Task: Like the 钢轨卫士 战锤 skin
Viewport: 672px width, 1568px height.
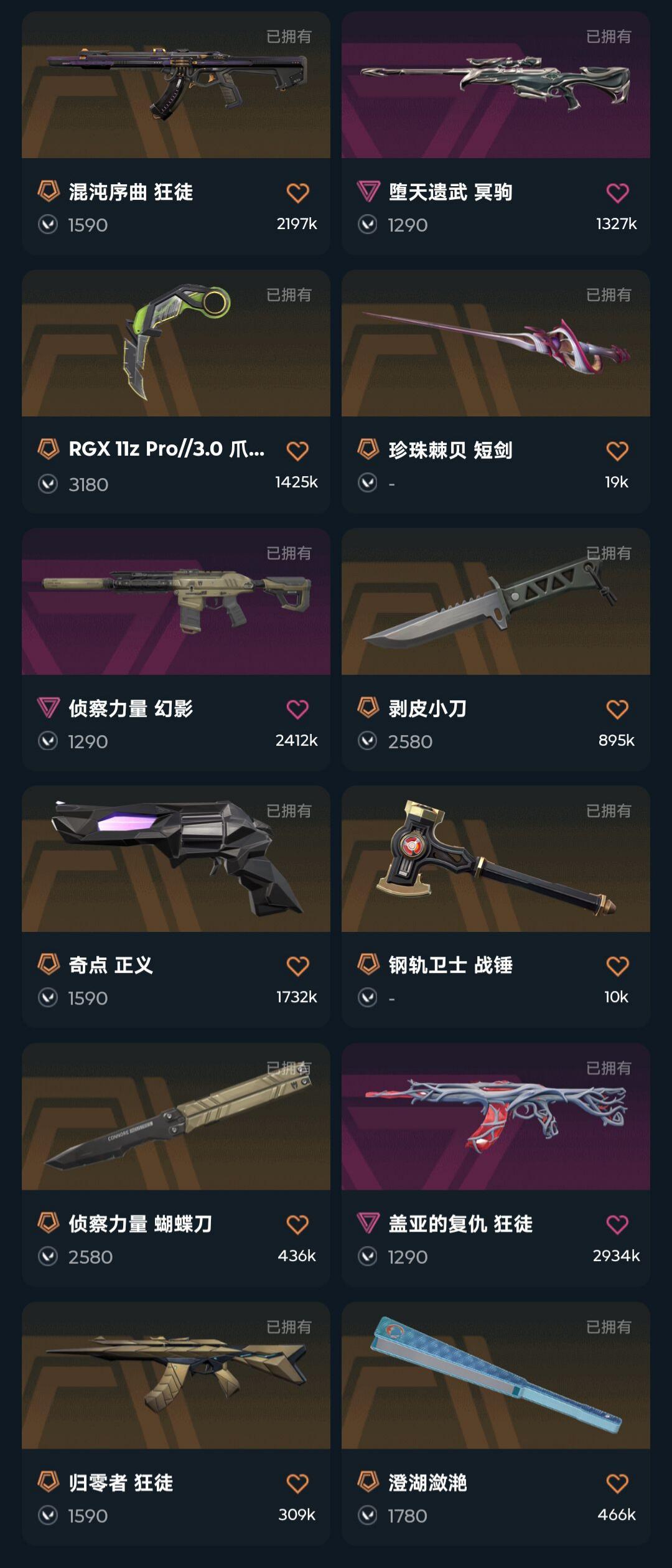Action: point(617,966)
